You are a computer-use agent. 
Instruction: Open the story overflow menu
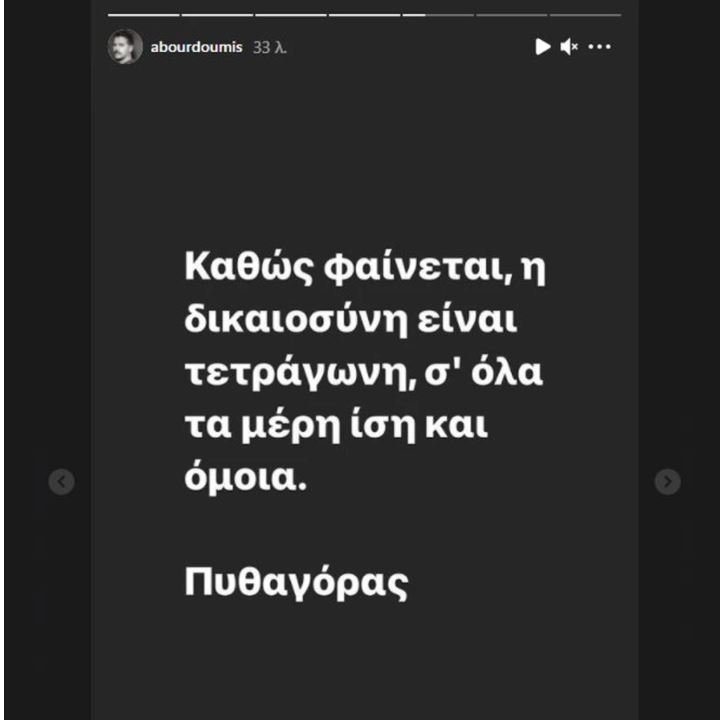[599, 46]
